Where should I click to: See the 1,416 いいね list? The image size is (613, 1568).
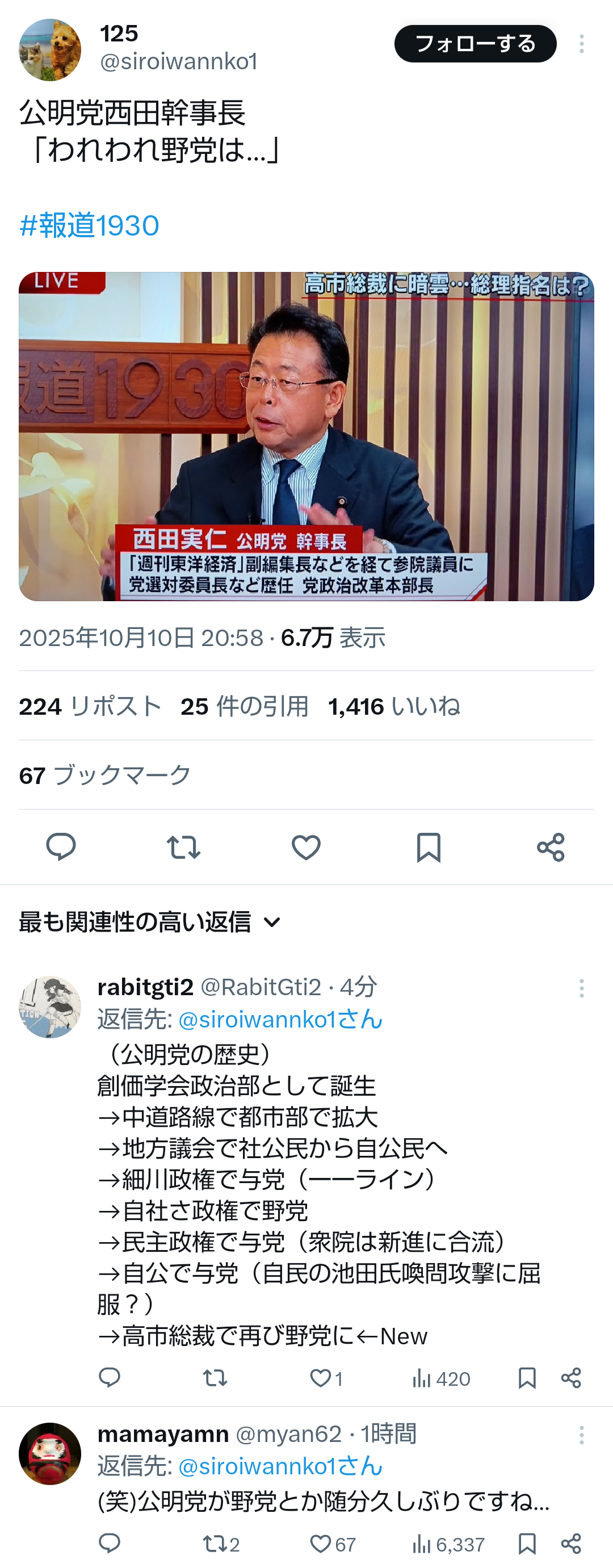point(394,707)
